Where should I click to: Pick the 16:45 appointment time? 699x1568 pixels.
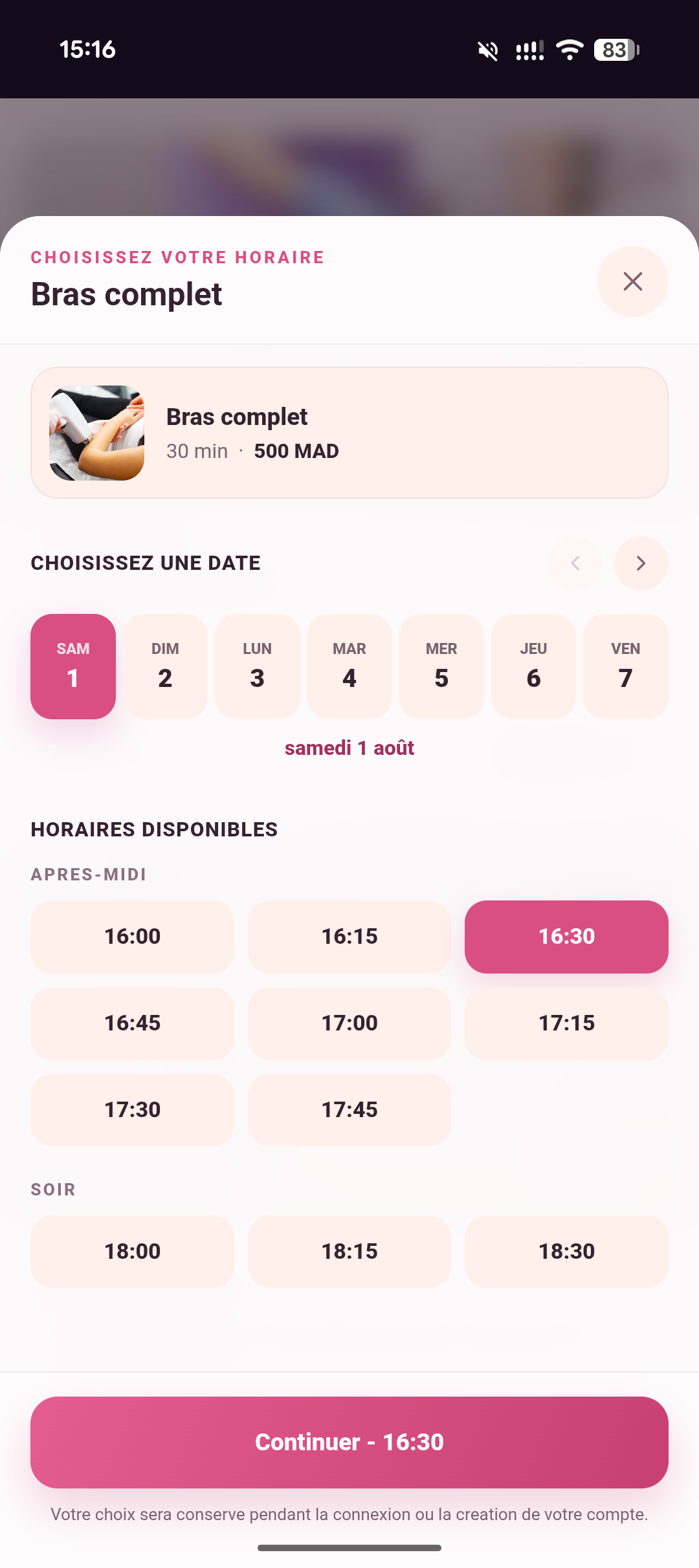(132, 1023)
